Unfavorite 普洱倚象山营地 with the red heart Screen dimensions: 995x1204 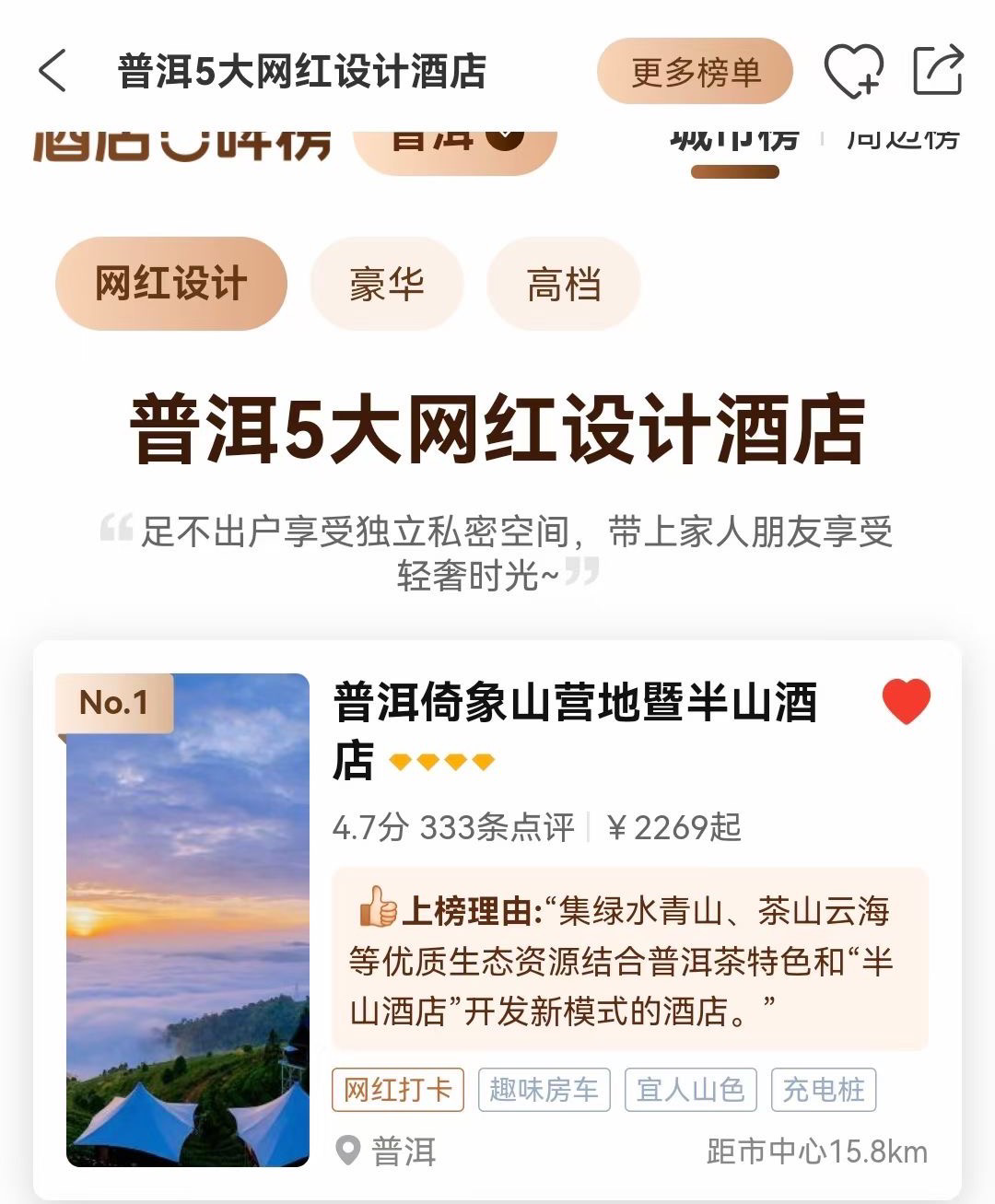[907, 701]
